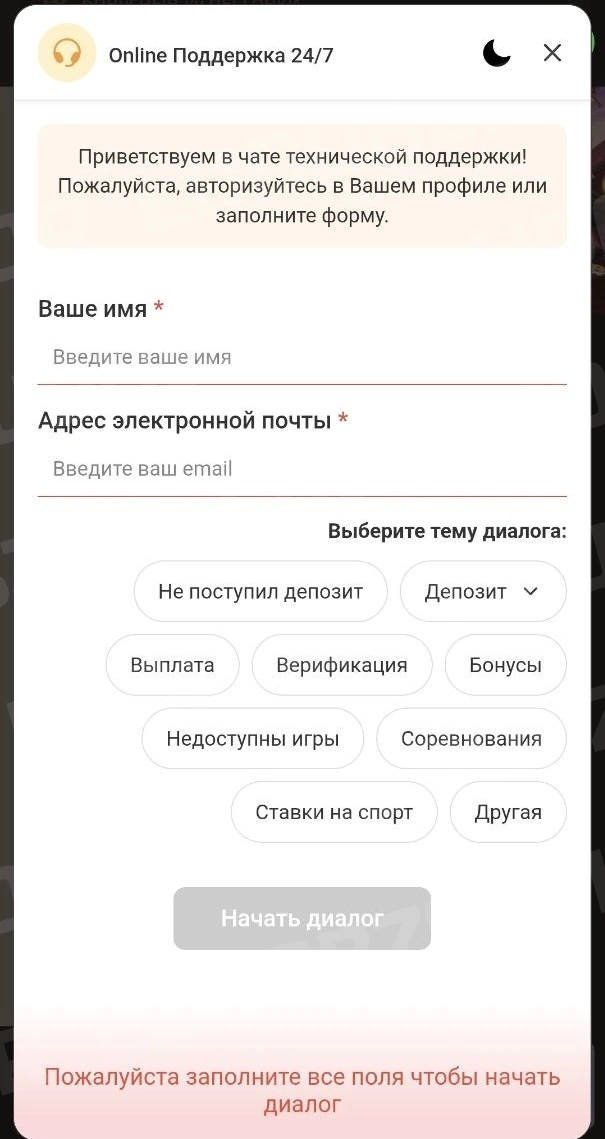Choose the "Другая" topic chip
Screen dimensions: 605x1139
[508, 812]
